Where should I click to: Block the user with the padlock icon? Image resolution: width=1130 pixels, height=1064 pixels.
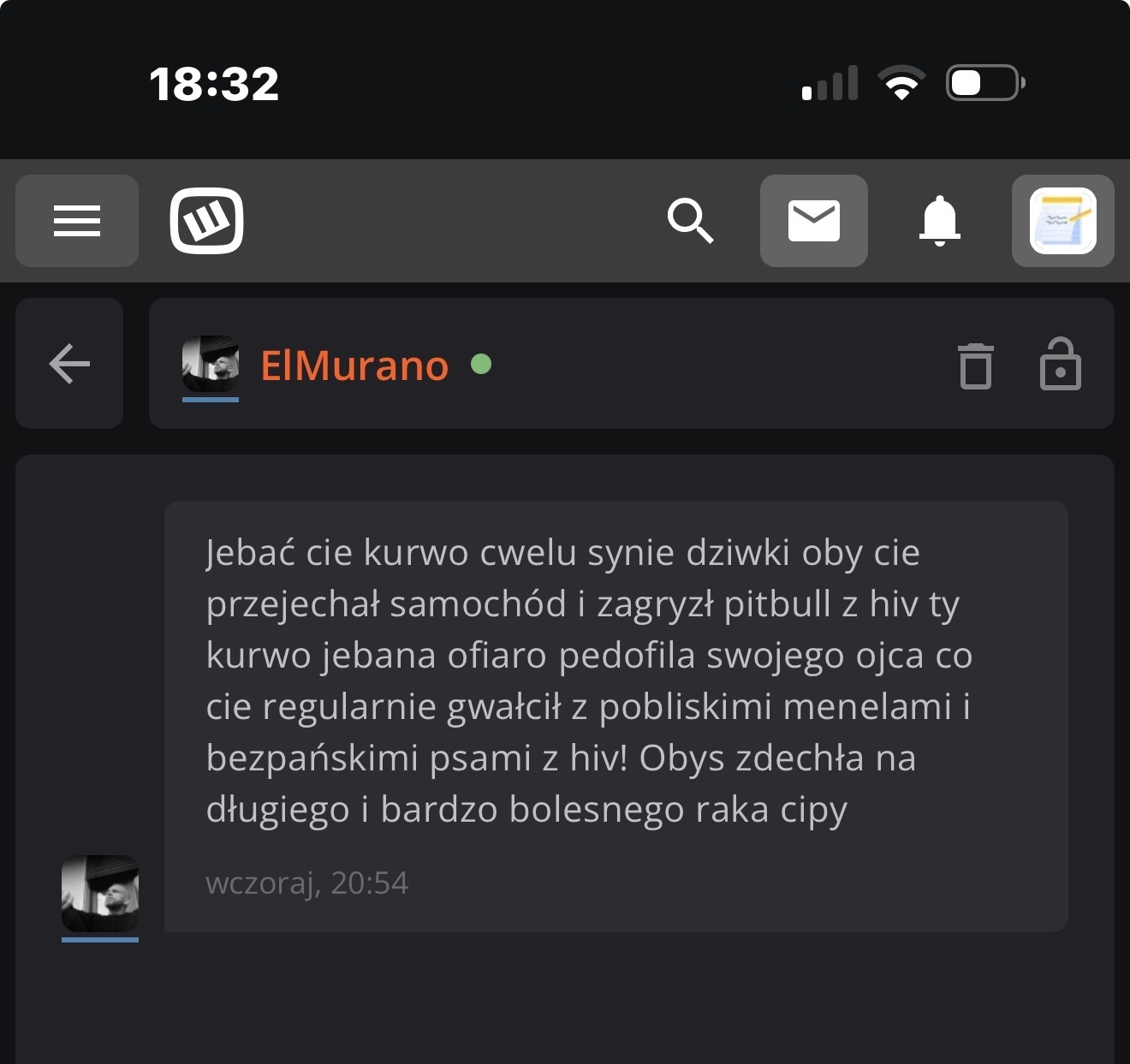point(1060,365)
